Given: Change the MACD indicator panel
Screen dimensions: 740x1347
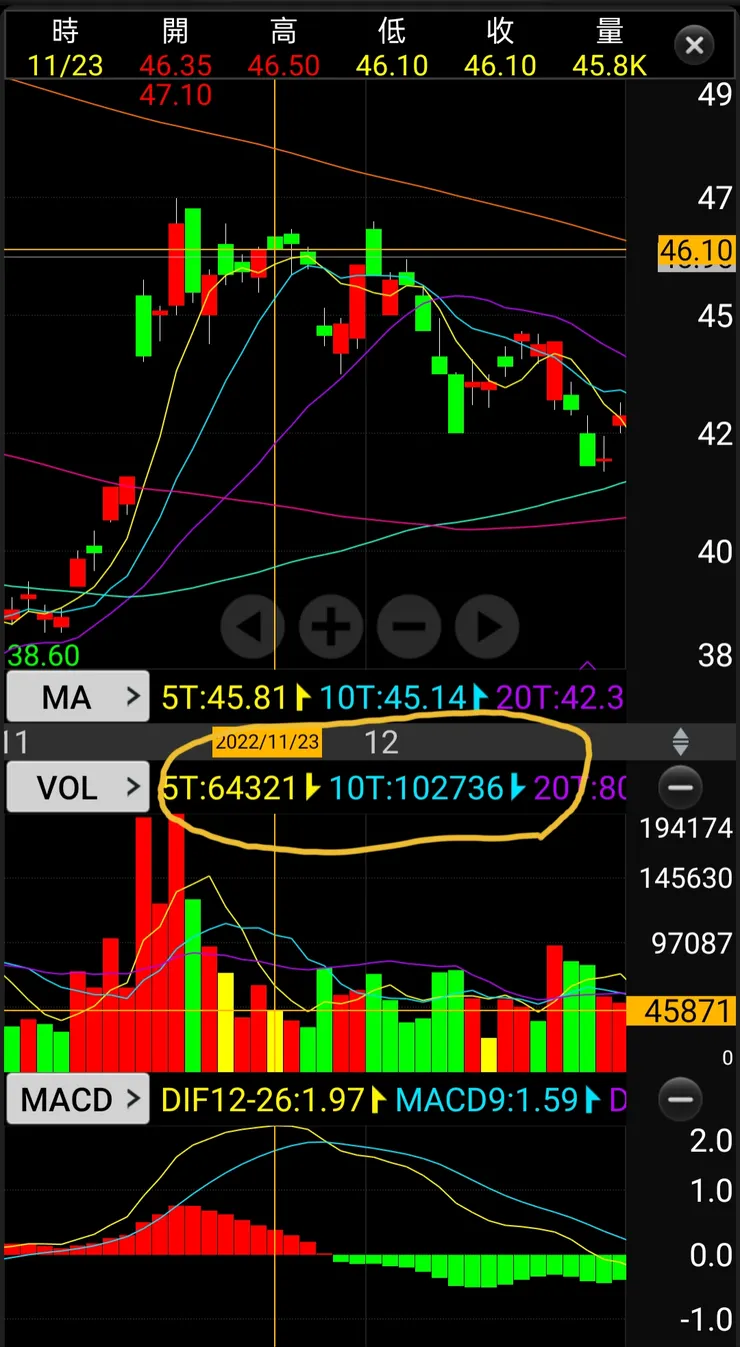Looking at the screenshot, I should coord(77,1100).
